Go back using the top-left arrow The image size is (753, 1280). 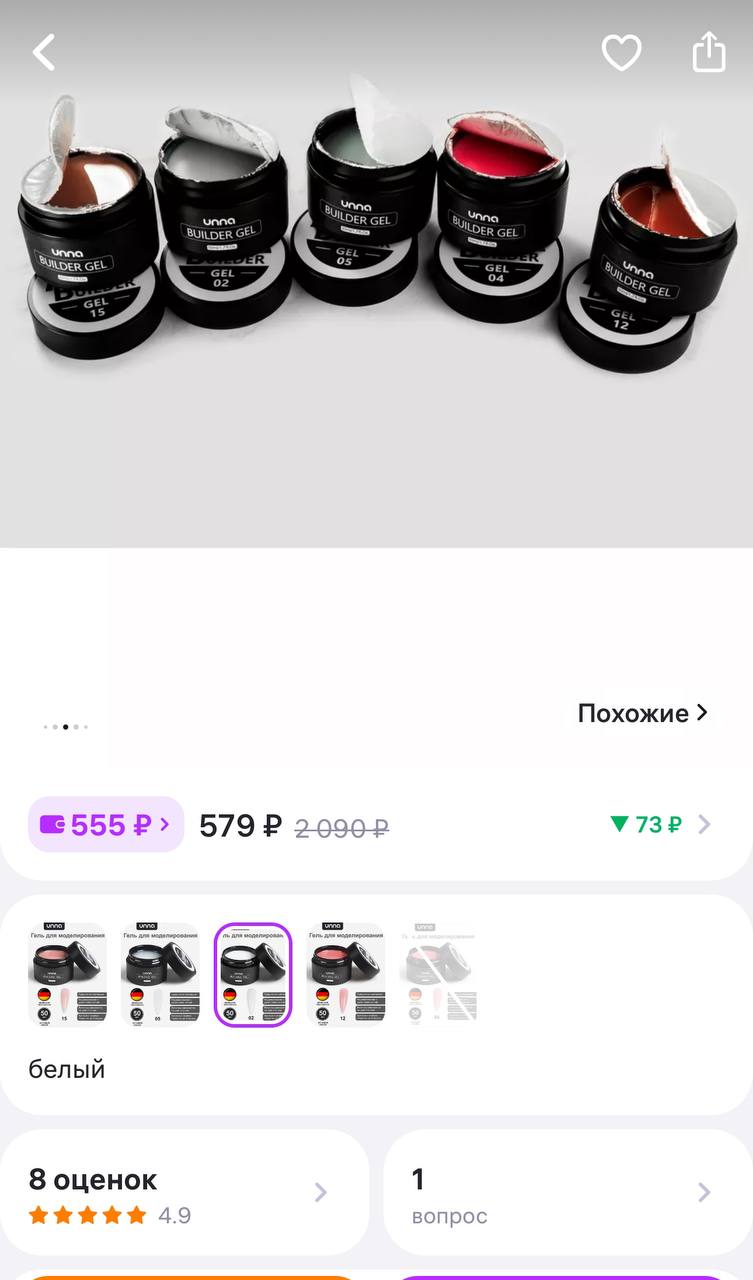tap(44, 52)
